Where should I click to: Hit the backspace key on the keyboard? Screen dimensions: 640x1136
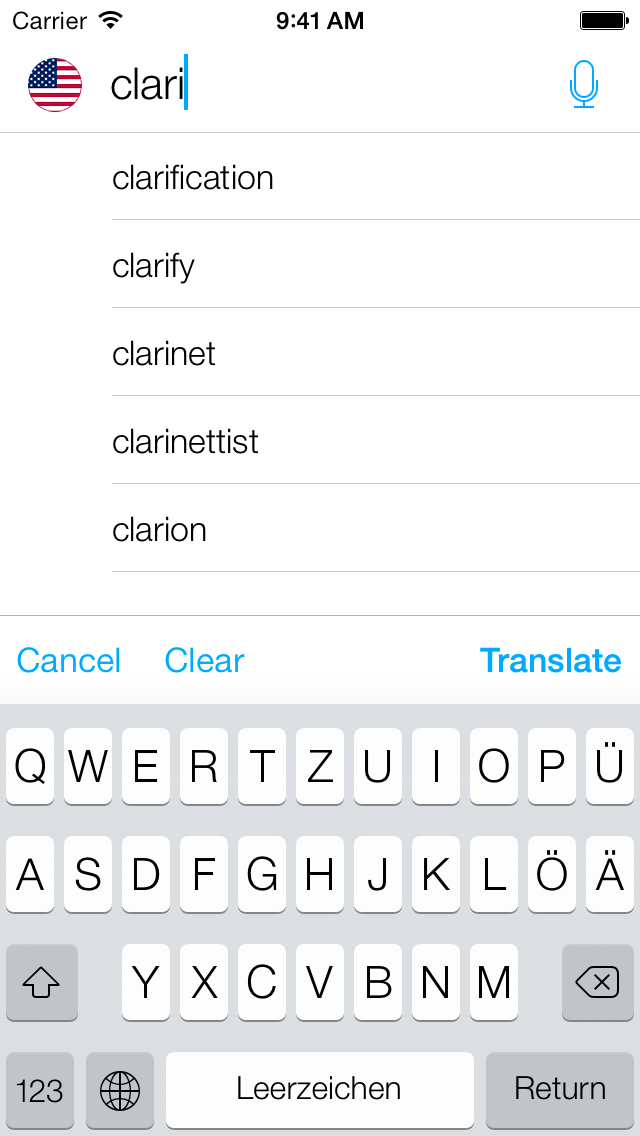click(x=598, y=982)
